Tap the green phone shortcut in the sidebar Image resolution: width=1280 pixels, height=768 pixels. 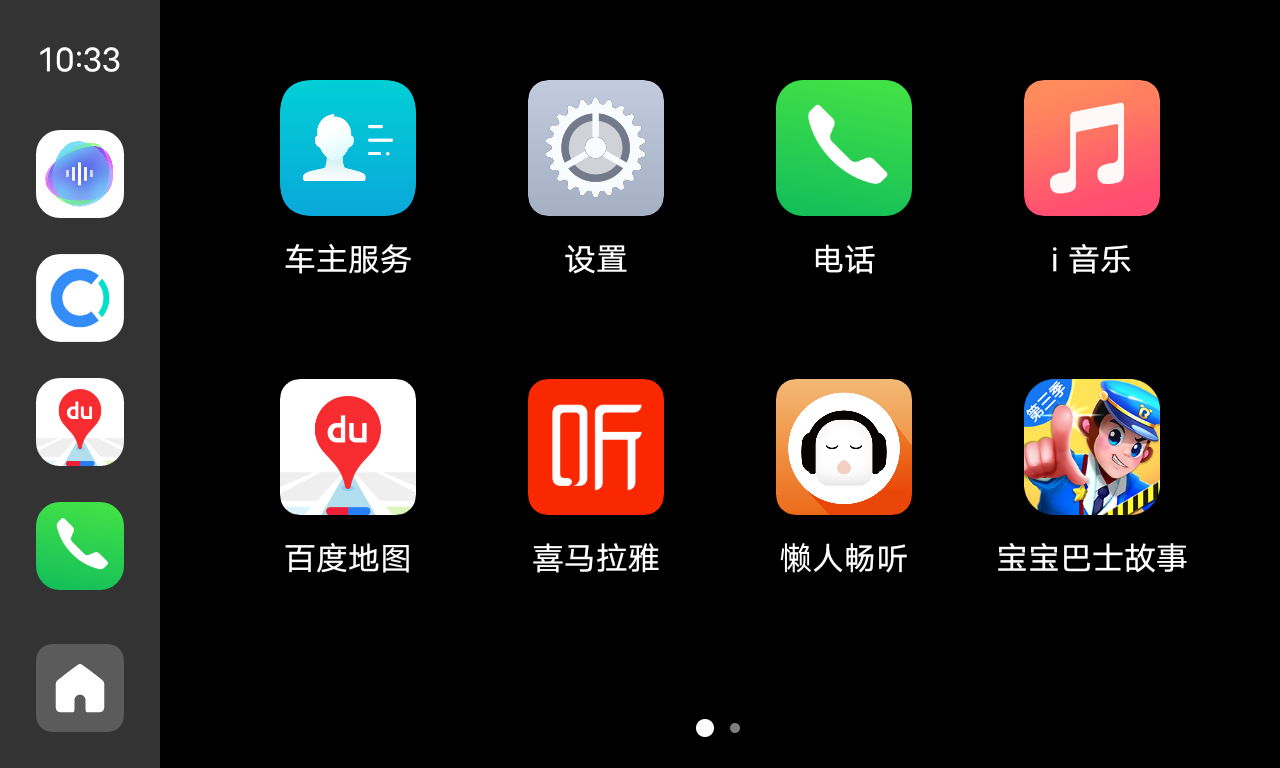pyautogui.click(x=80, y=546)
